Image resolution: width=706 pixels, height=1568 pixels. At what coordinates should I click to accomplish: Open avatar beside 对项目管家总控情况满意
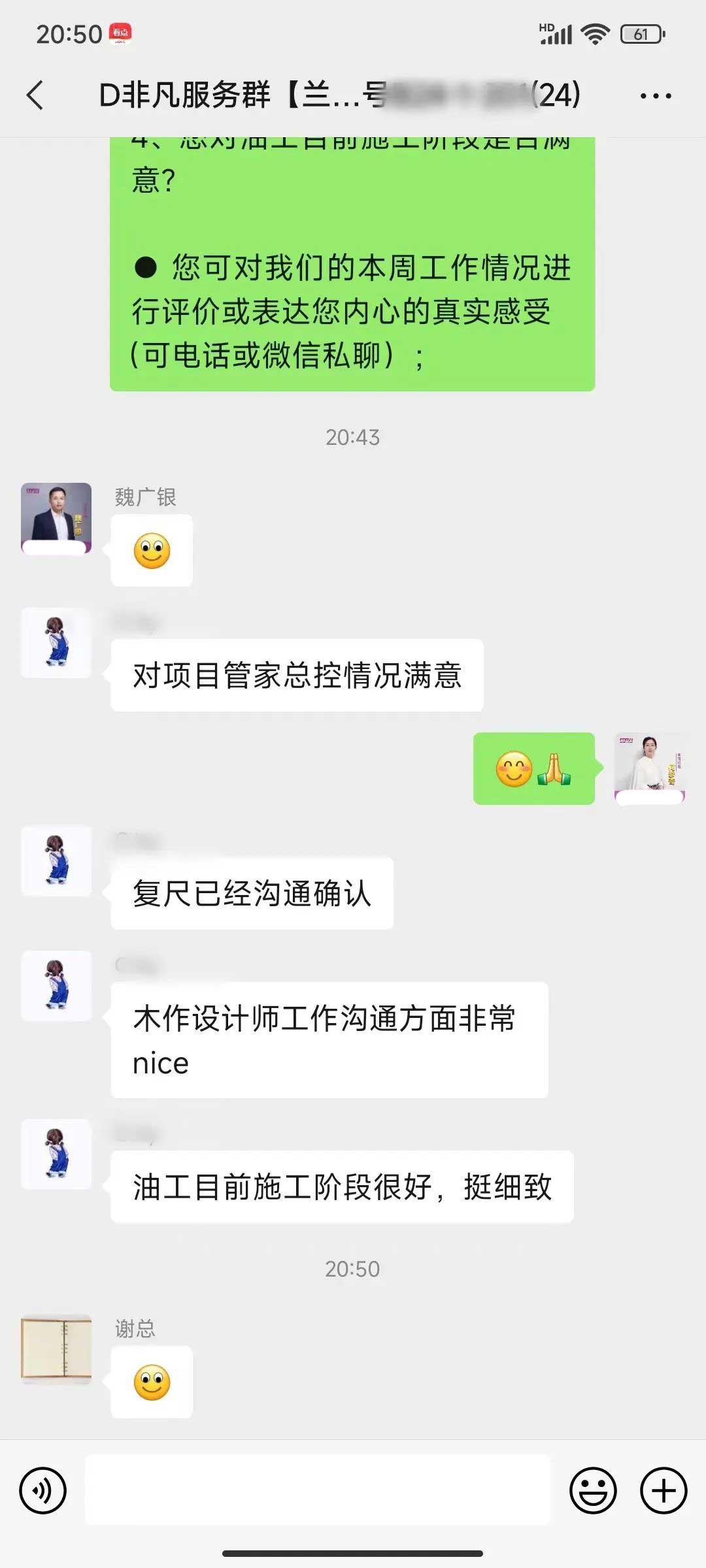[x=56, y=643]
